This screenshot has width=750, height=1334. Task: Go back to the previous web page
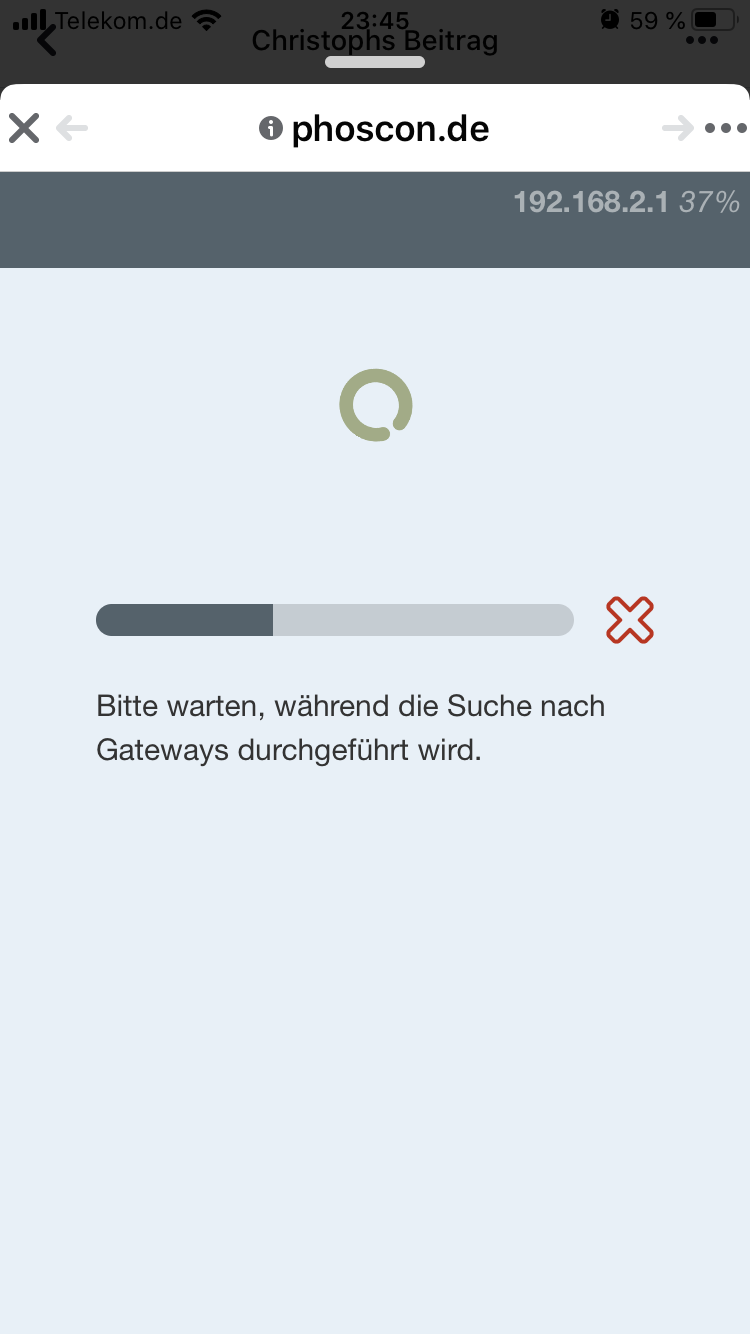72,128
